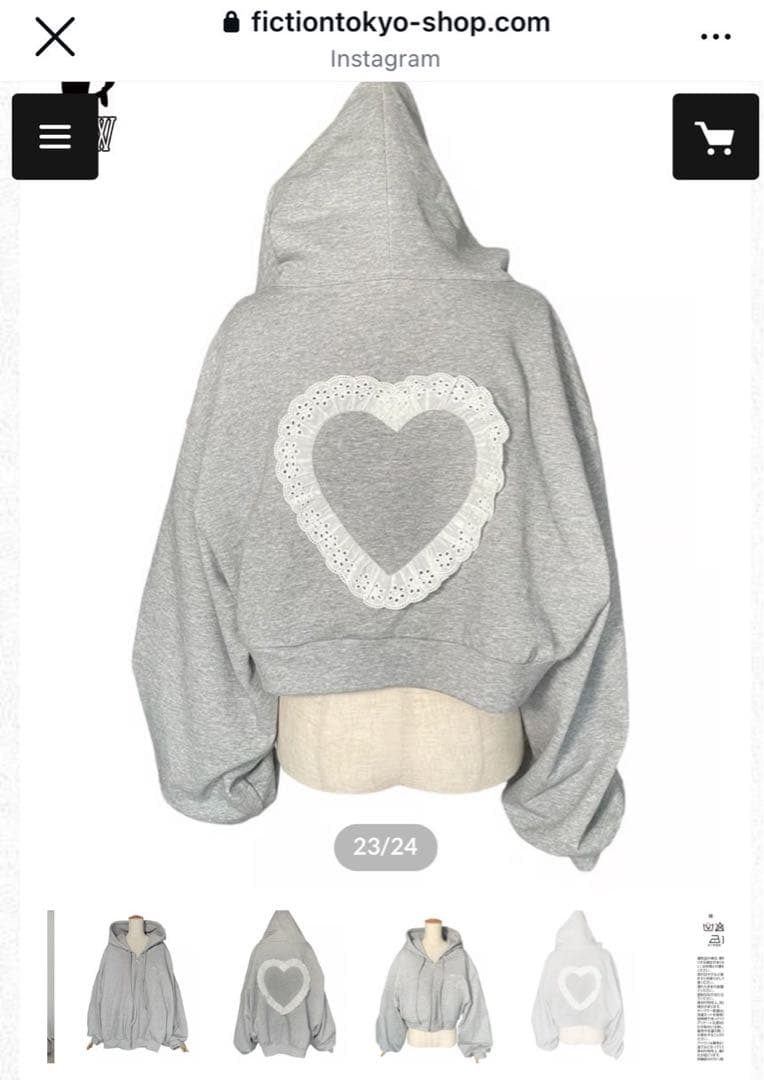Close the in-app browser

pyautogui.click(x=55, y=37)
